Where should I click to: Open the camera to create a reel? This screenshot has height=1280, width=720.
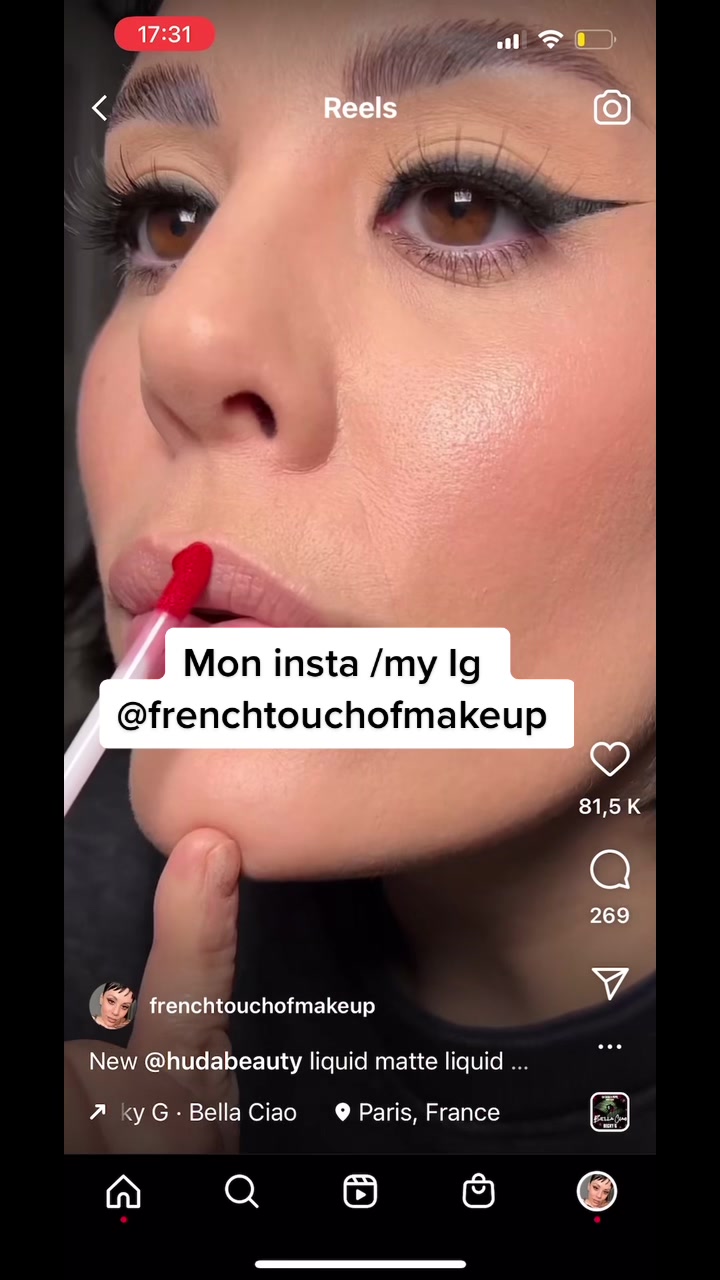click(611, 108)
